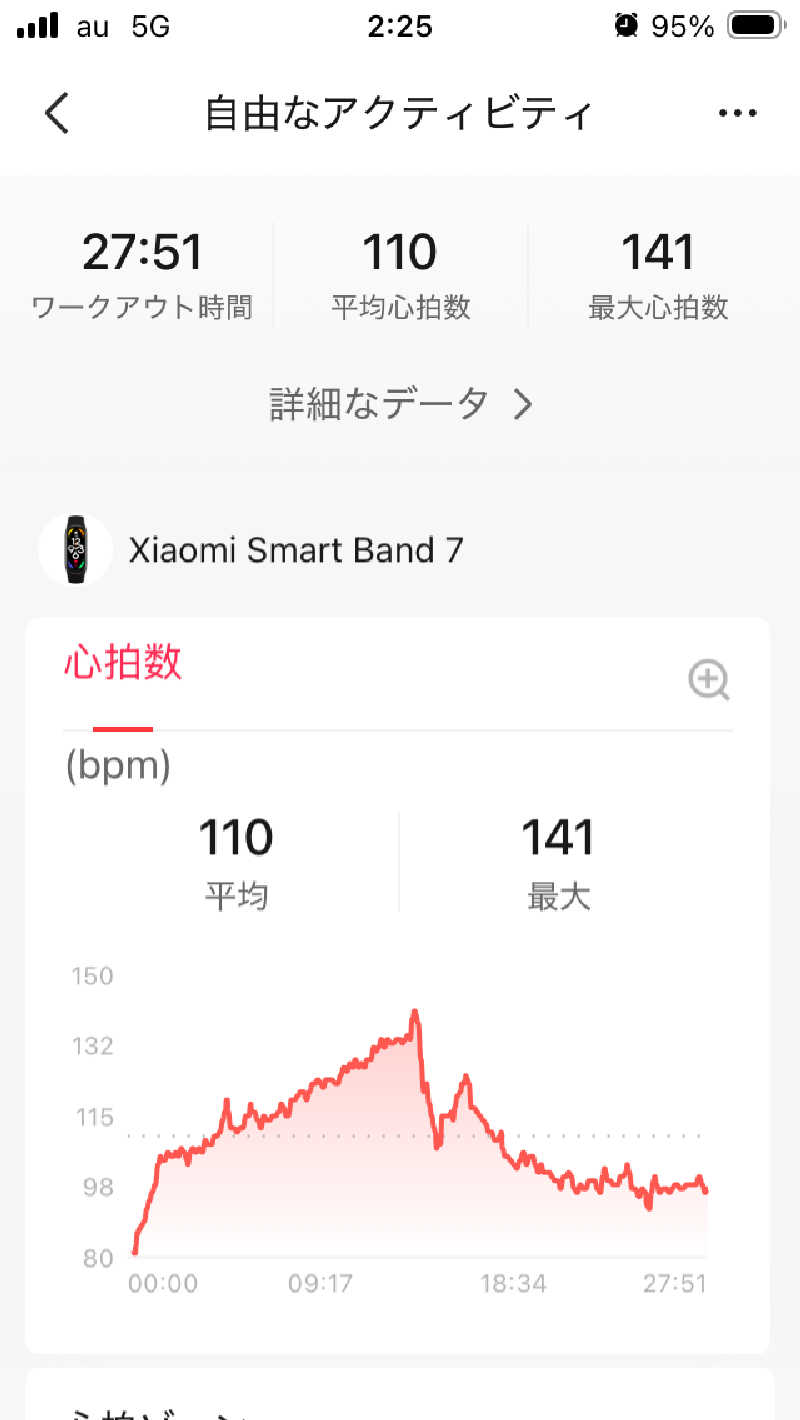Enlarge the heart rate chart with the magnifier
Viewport: 800px width, 1420px height.
[x=708, y=682]
